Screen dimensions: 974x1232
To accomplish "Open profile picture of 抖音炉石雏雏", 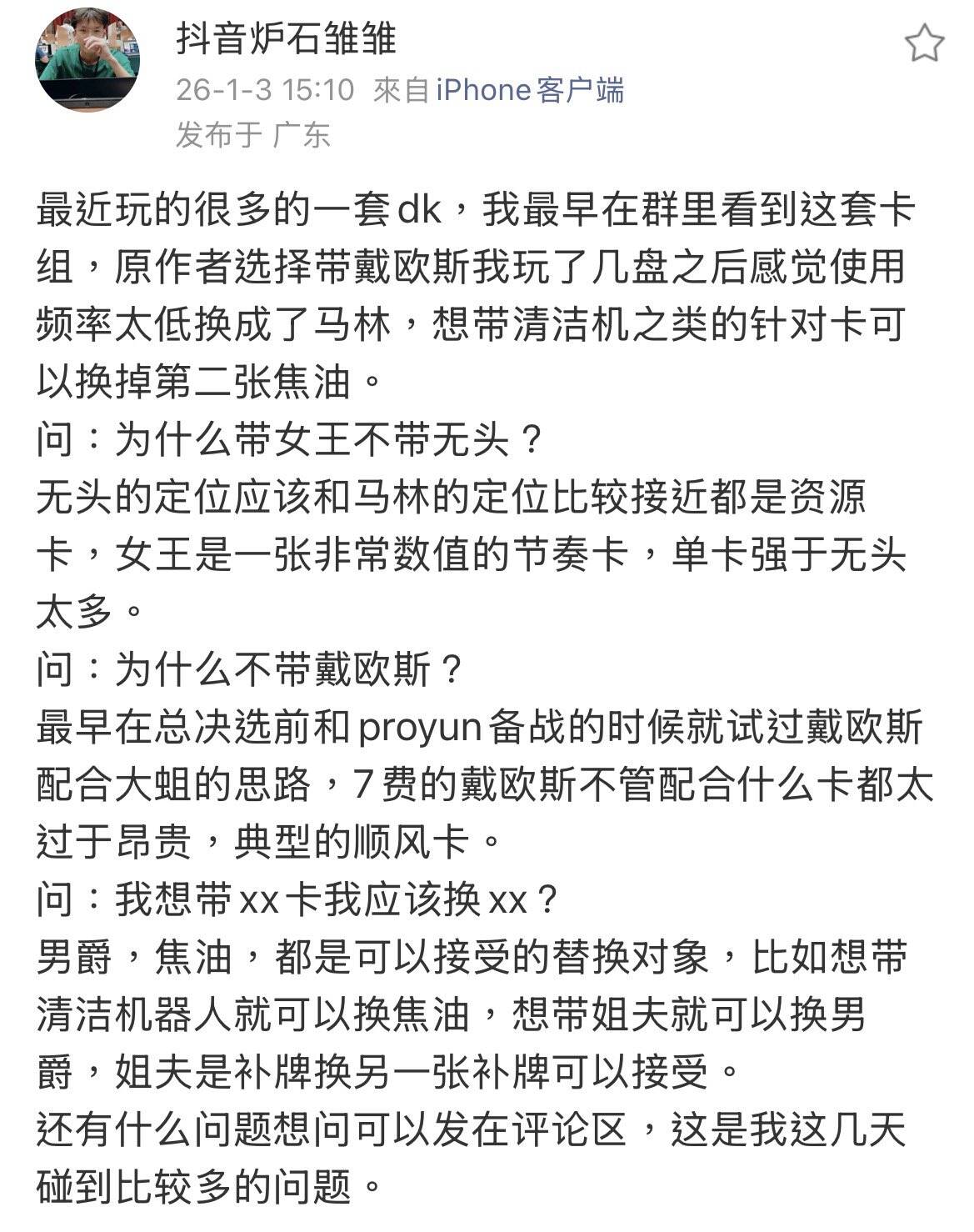I will [87, 60].
